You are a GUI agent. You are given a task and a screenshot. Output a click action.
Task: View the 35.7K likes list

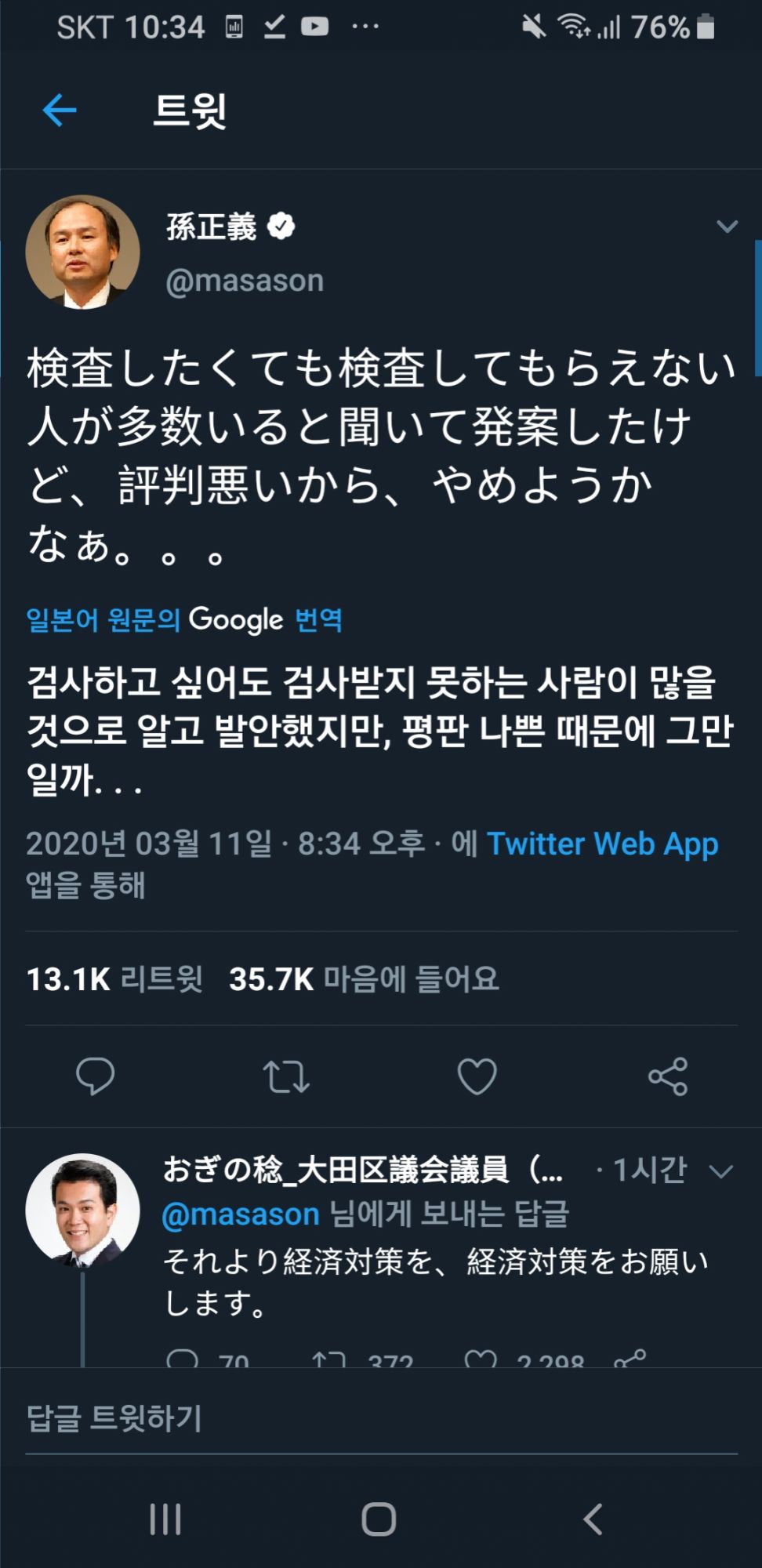tap(364, 978)
